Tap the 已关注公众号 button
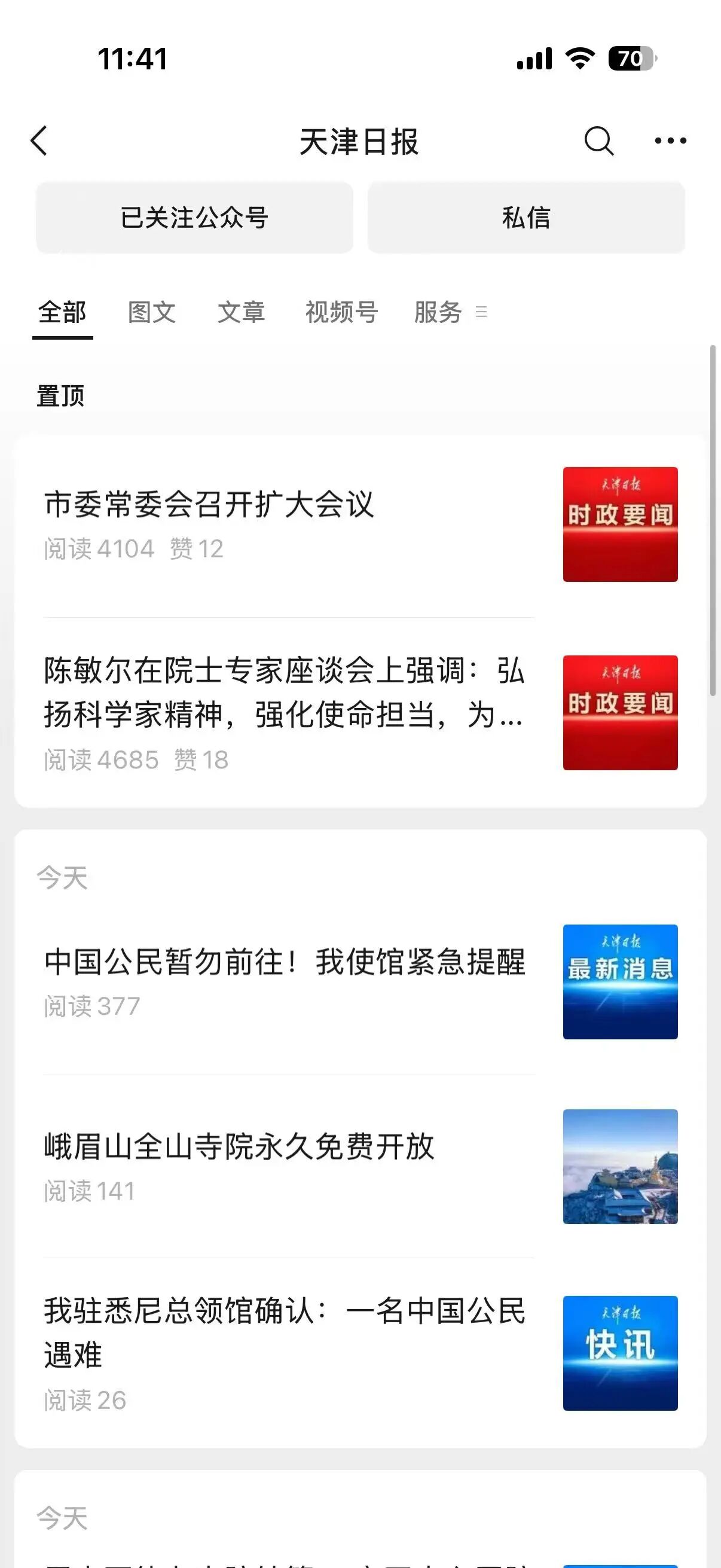This screenshot has width=721, height=1568. tap(194, 217)
